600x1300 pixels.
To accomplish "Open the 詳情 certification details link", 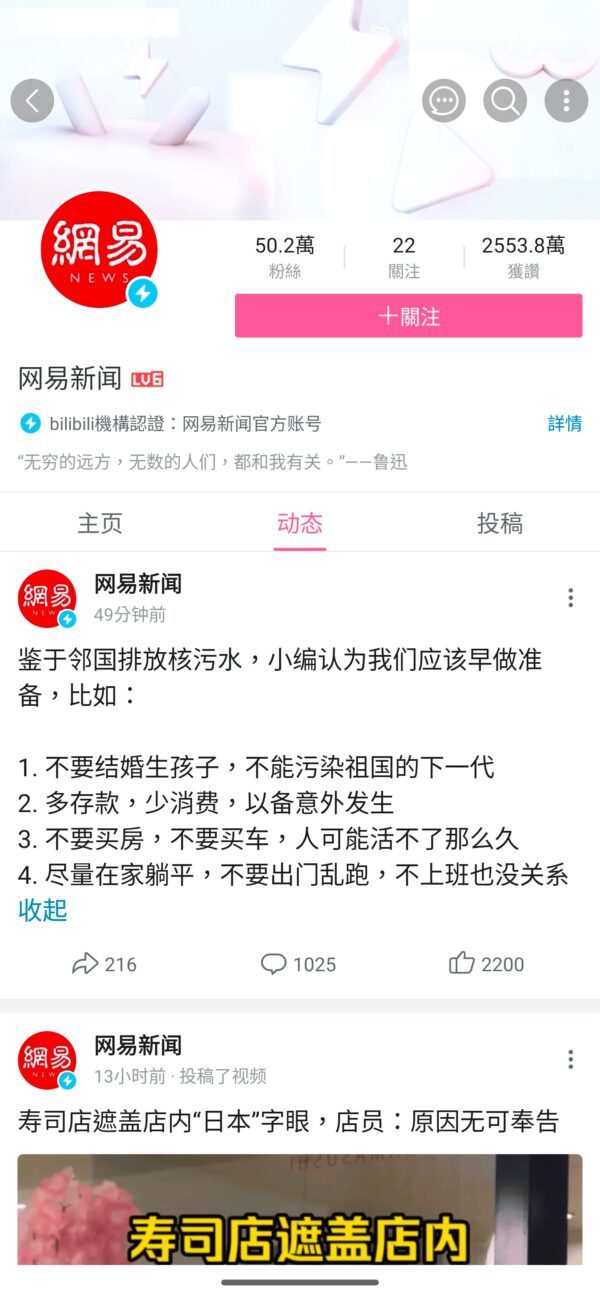I will point(565,423).
